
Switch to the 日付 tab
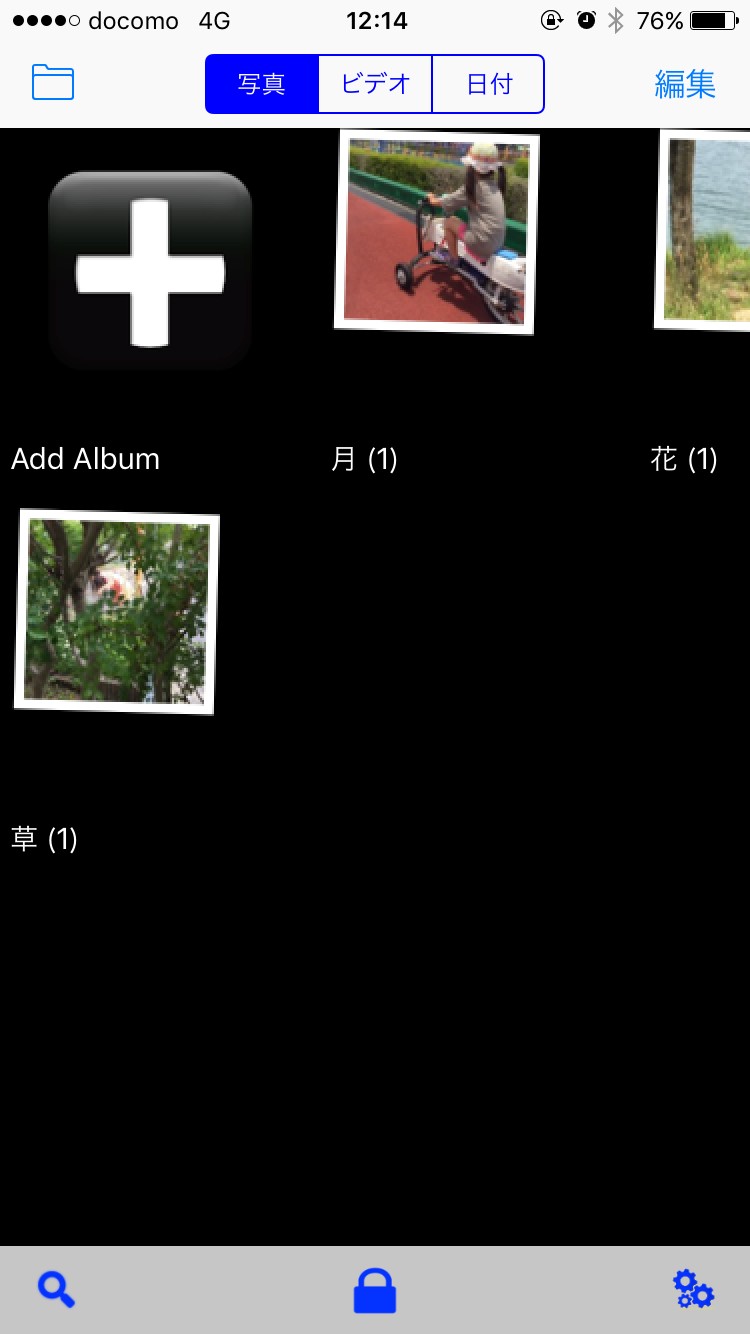489,84
